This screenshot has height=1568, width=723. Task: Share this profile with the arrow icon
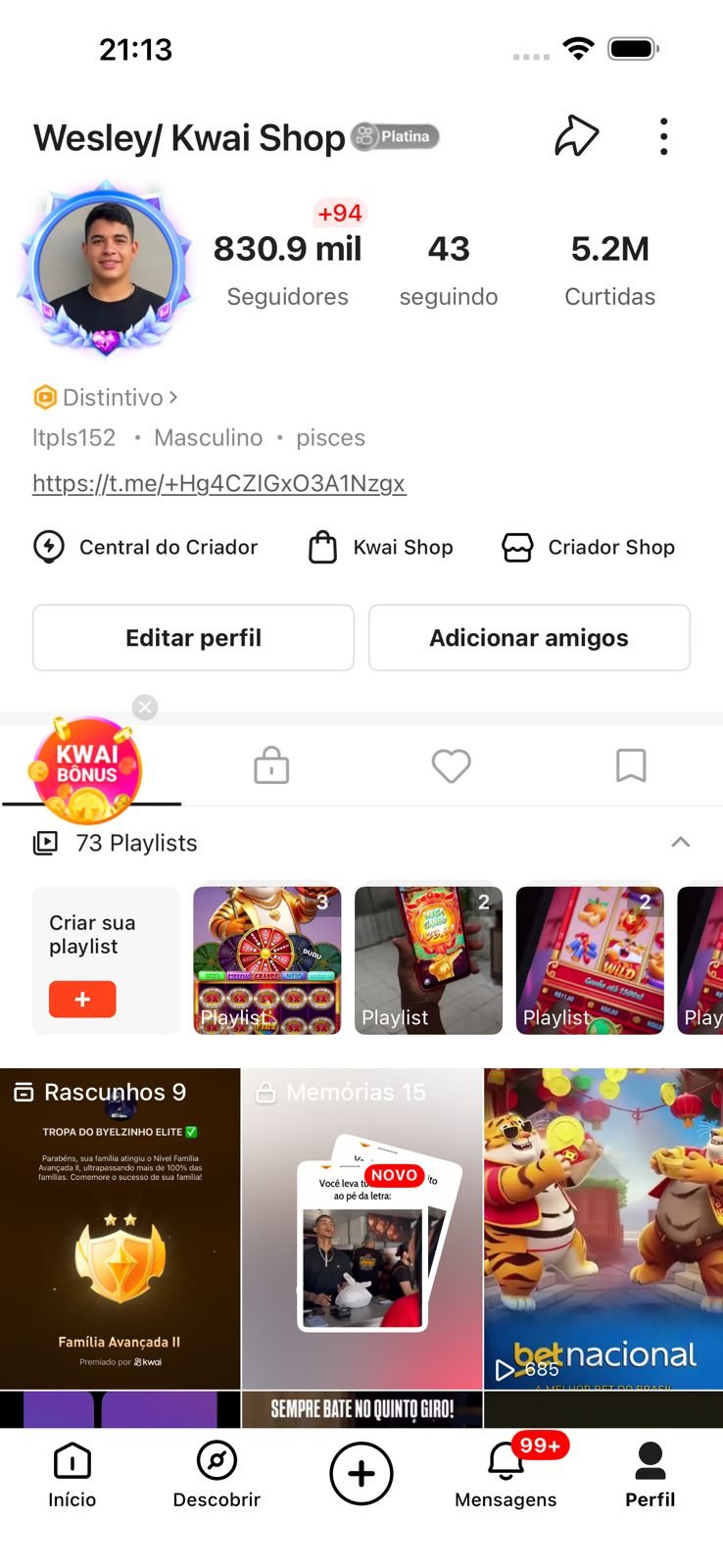576,137
